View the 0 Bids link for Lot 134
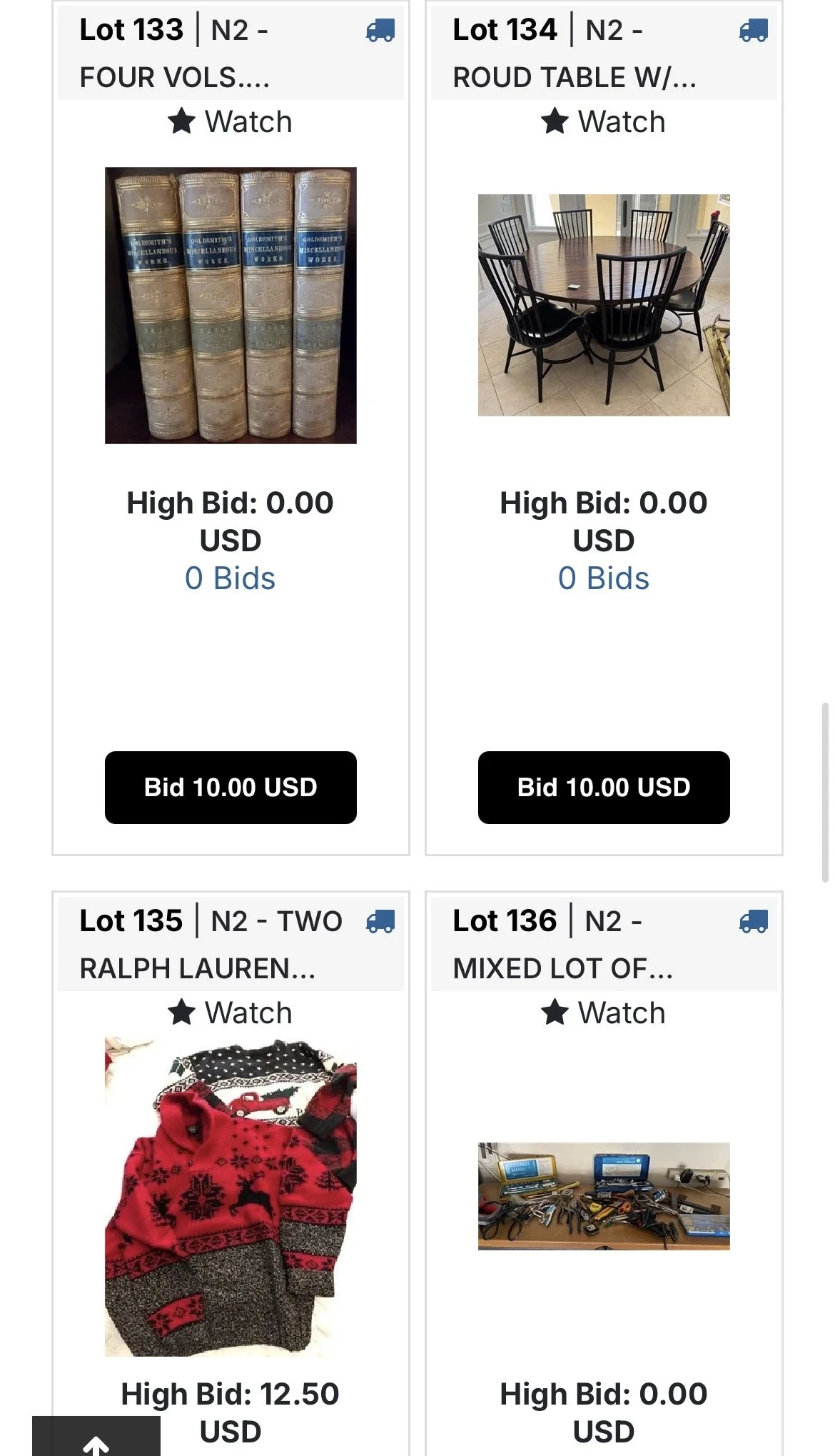Viewport: 835px width, 1456px height. point(604,578)
